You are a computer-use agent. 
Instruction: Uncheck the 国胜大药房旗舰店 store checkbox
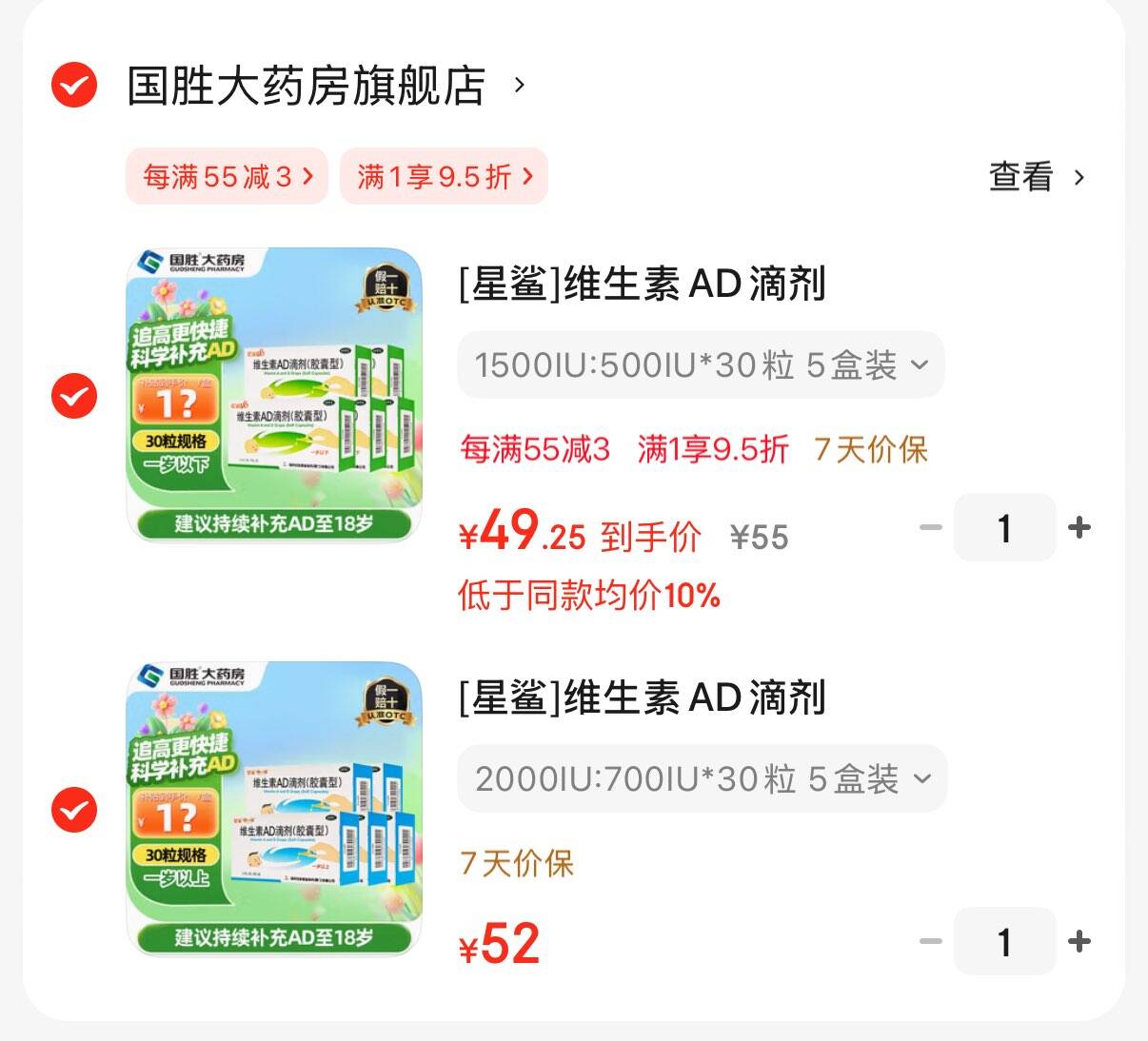point(74,86)
